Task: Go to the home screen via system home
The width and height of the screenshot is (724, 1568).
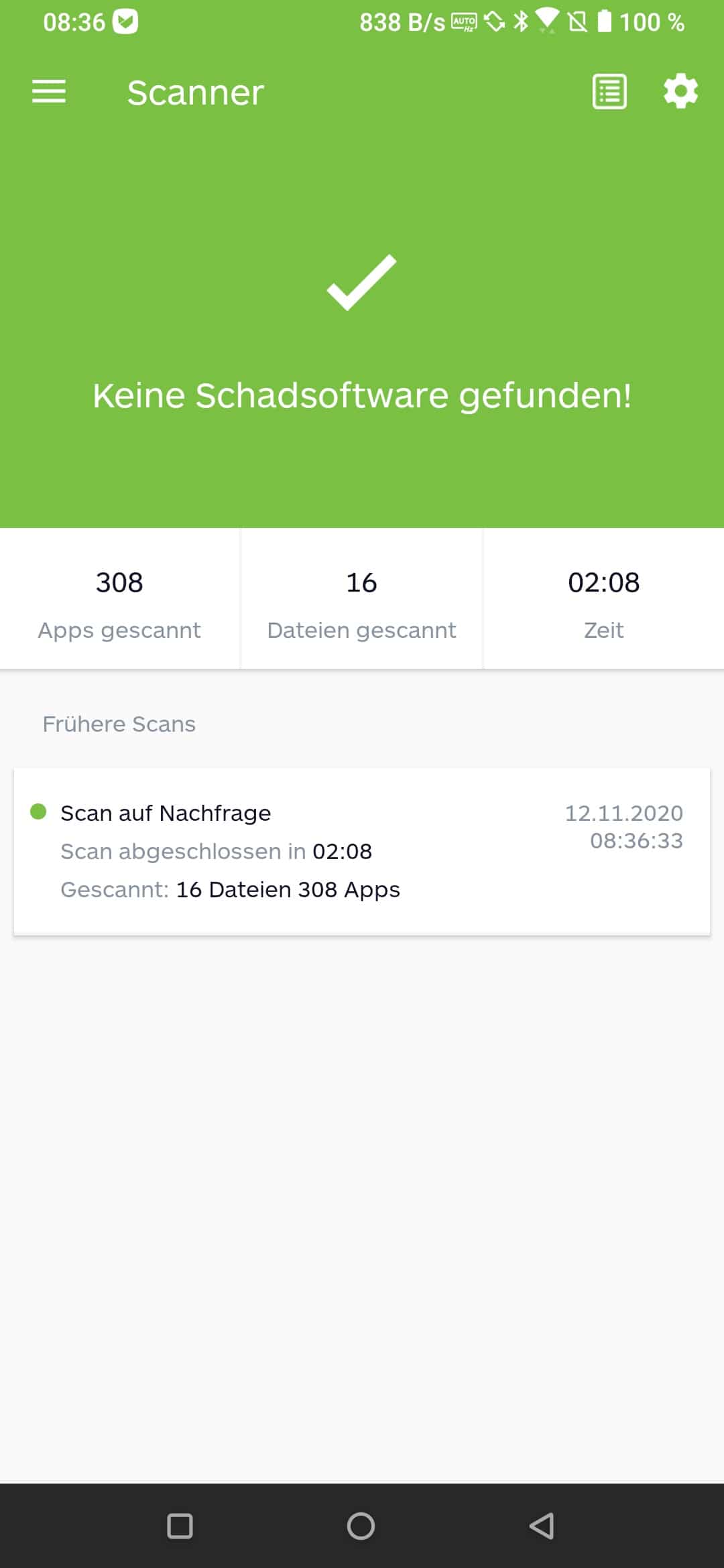Action: 361,1526
